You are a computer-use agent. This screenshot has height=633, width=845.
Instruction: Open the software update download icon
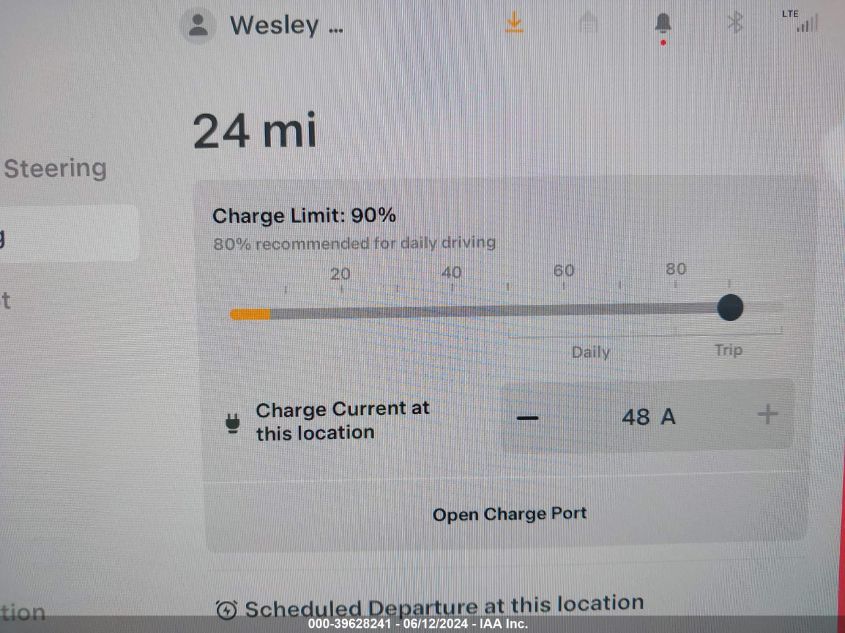514,23
